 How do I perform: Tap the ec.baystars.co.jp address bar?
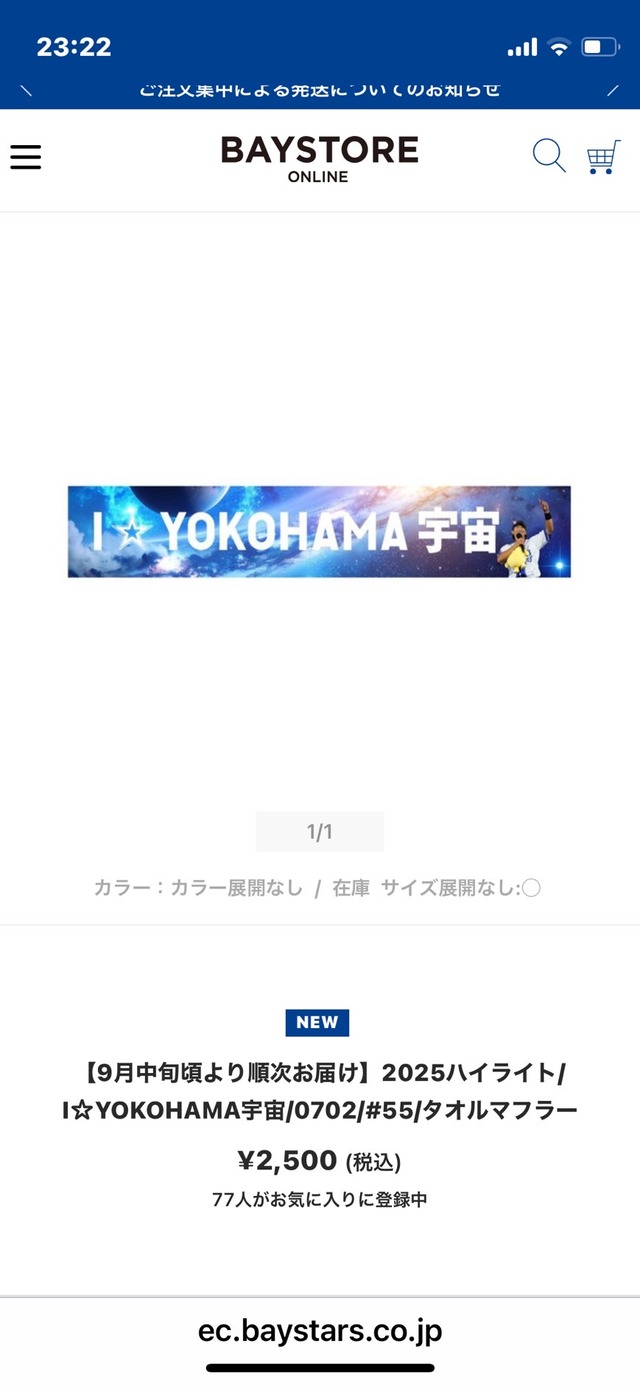point(319,1330)
